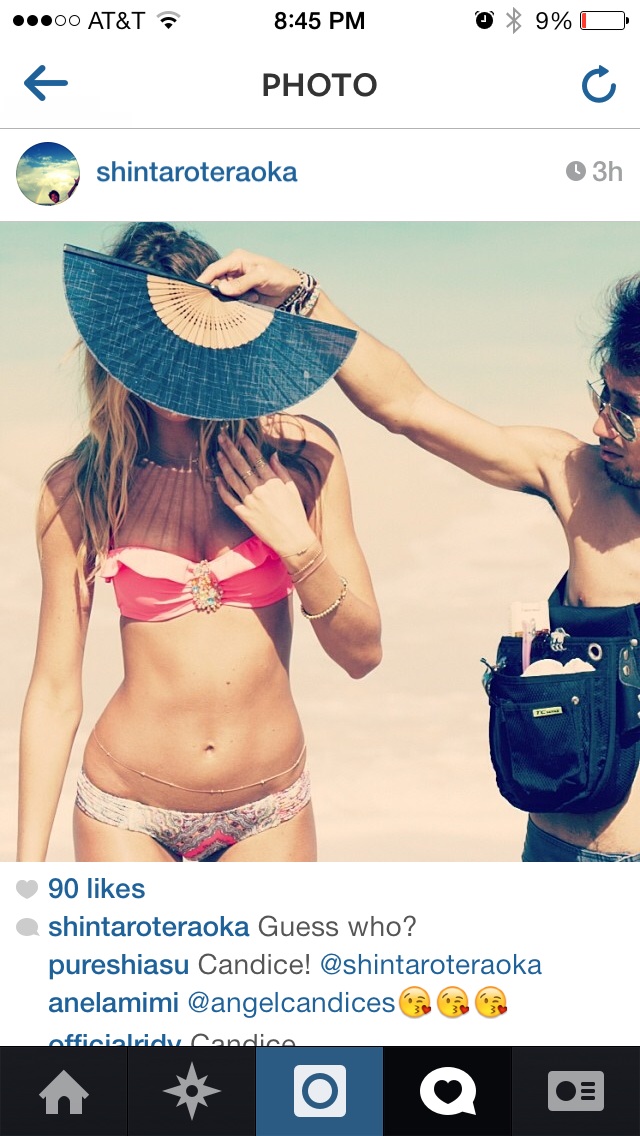Screen dimensions: 640x1136
Task: Tap the @angelcandices mention
Action: point(291,1003)
